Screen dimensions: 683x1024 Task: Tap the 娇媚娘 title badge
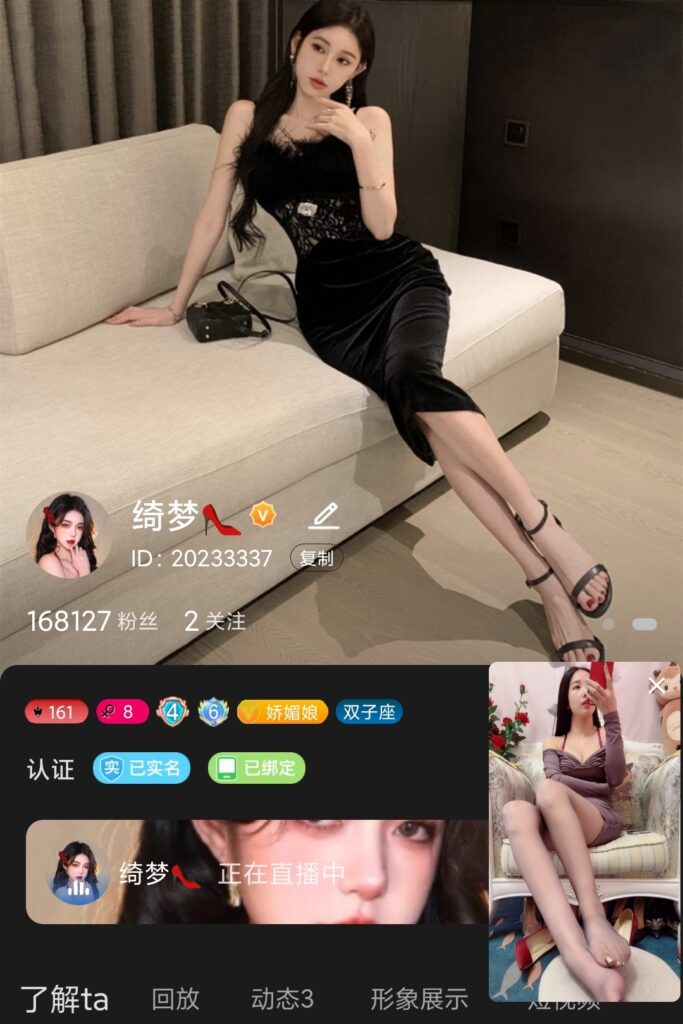(282, 712)
